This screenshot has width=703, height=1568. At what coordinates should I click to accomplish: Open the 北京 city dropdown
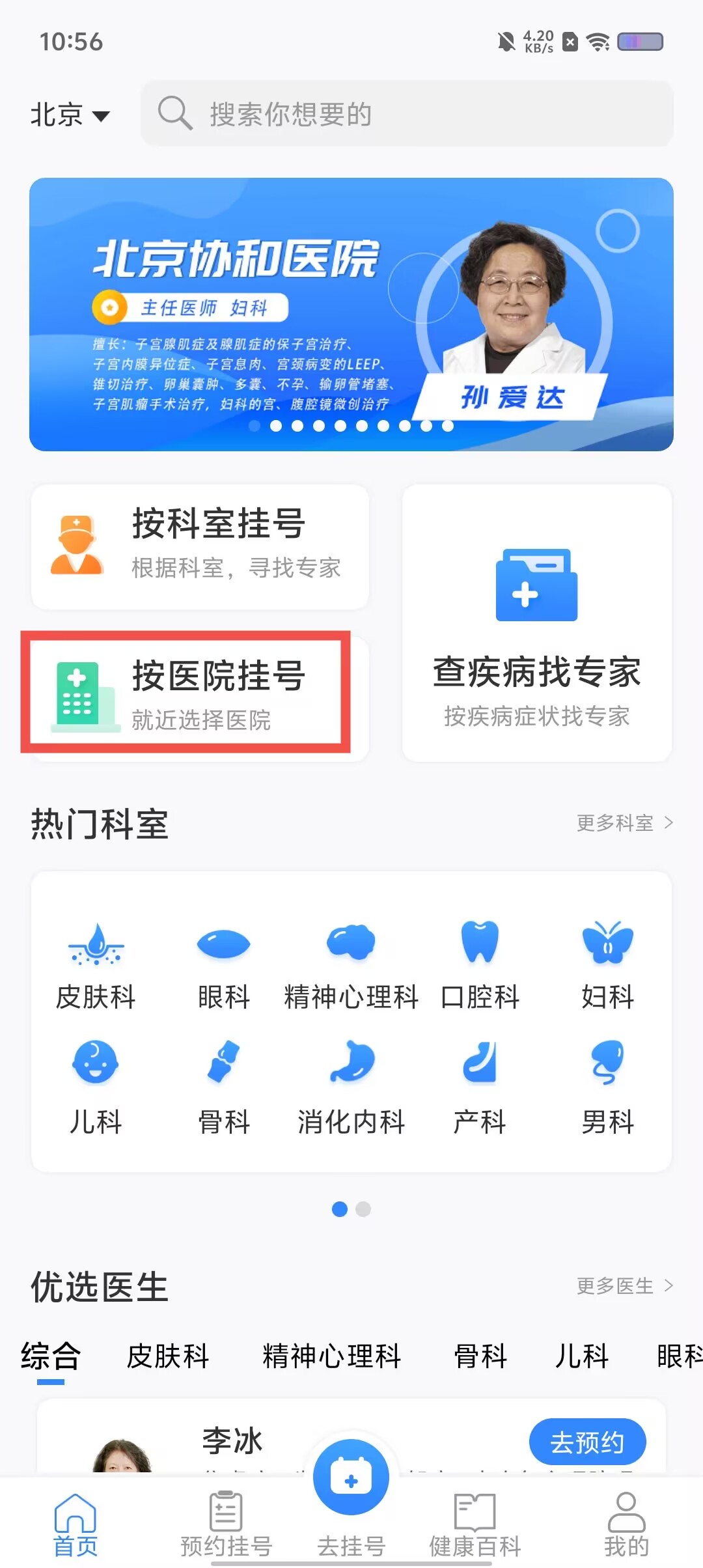coord(70,115)
